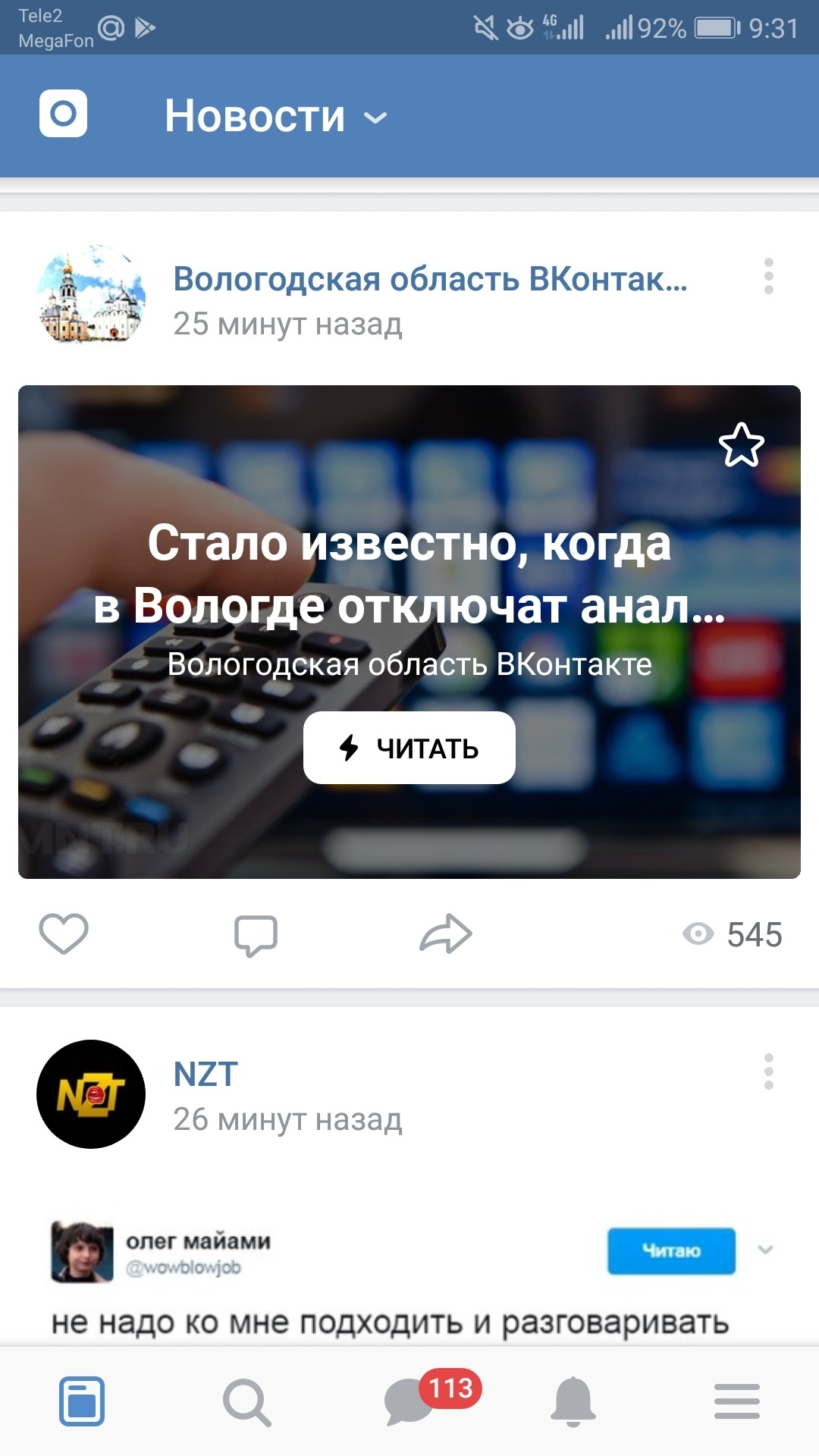Open the camera icon in the header
The image size is (819, 1456).
pos(63,114)
